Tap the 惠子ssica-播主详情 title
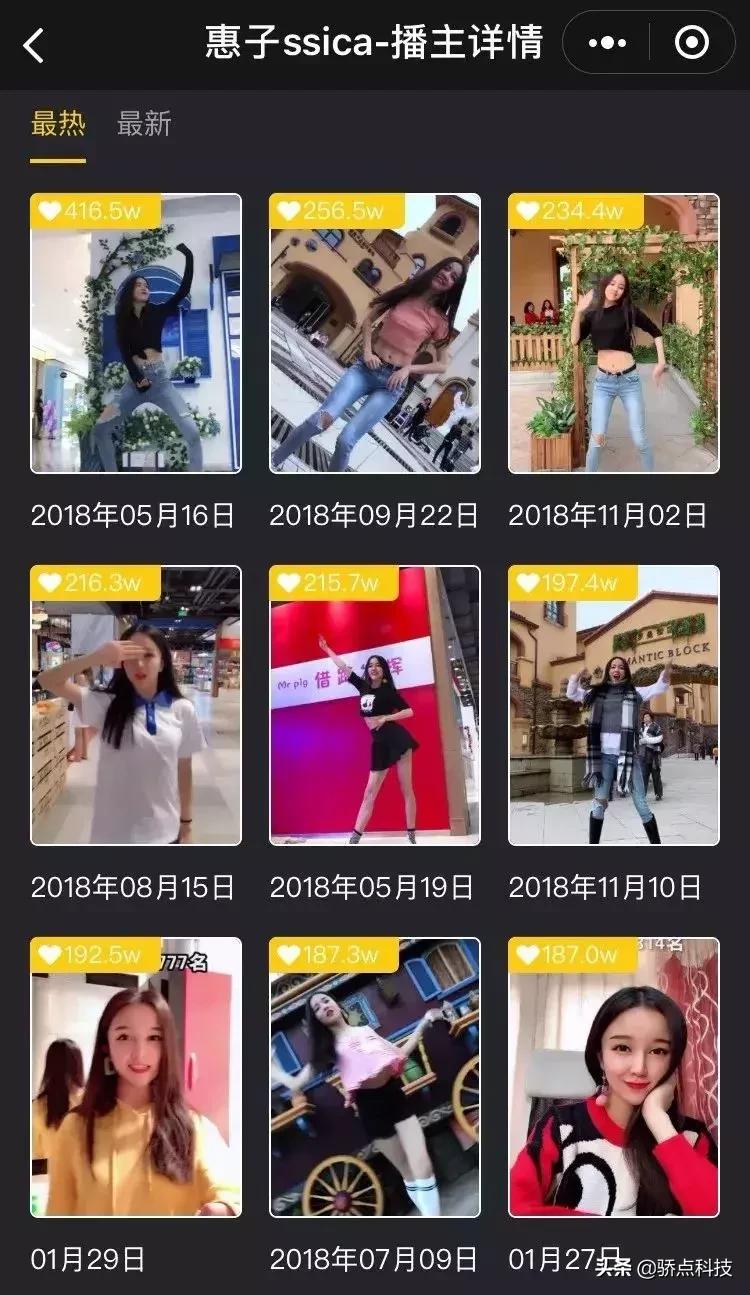This screenshot has width=750, height=1295. [375, 43]
